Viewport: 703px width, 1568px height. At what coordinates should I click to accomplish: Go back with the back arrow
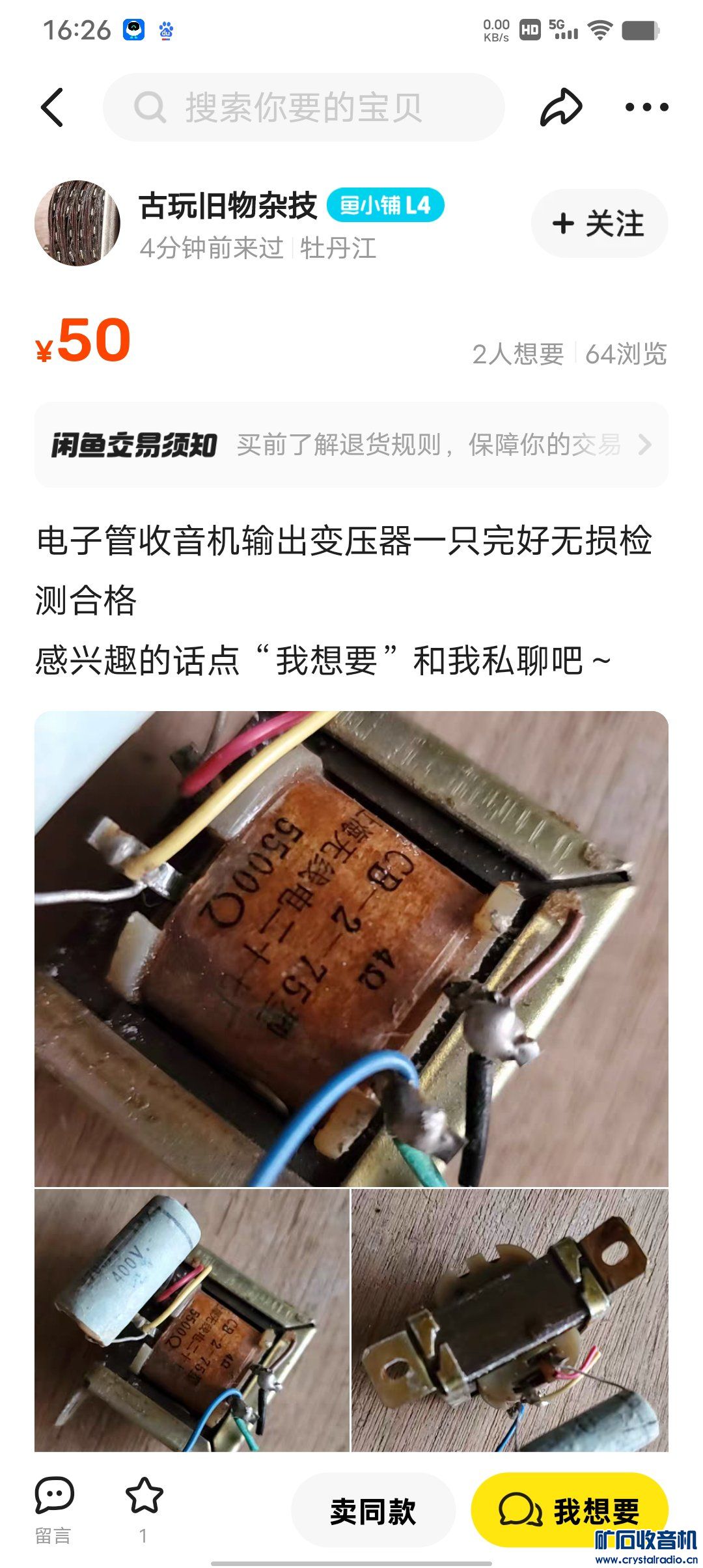tap(52, 107)
